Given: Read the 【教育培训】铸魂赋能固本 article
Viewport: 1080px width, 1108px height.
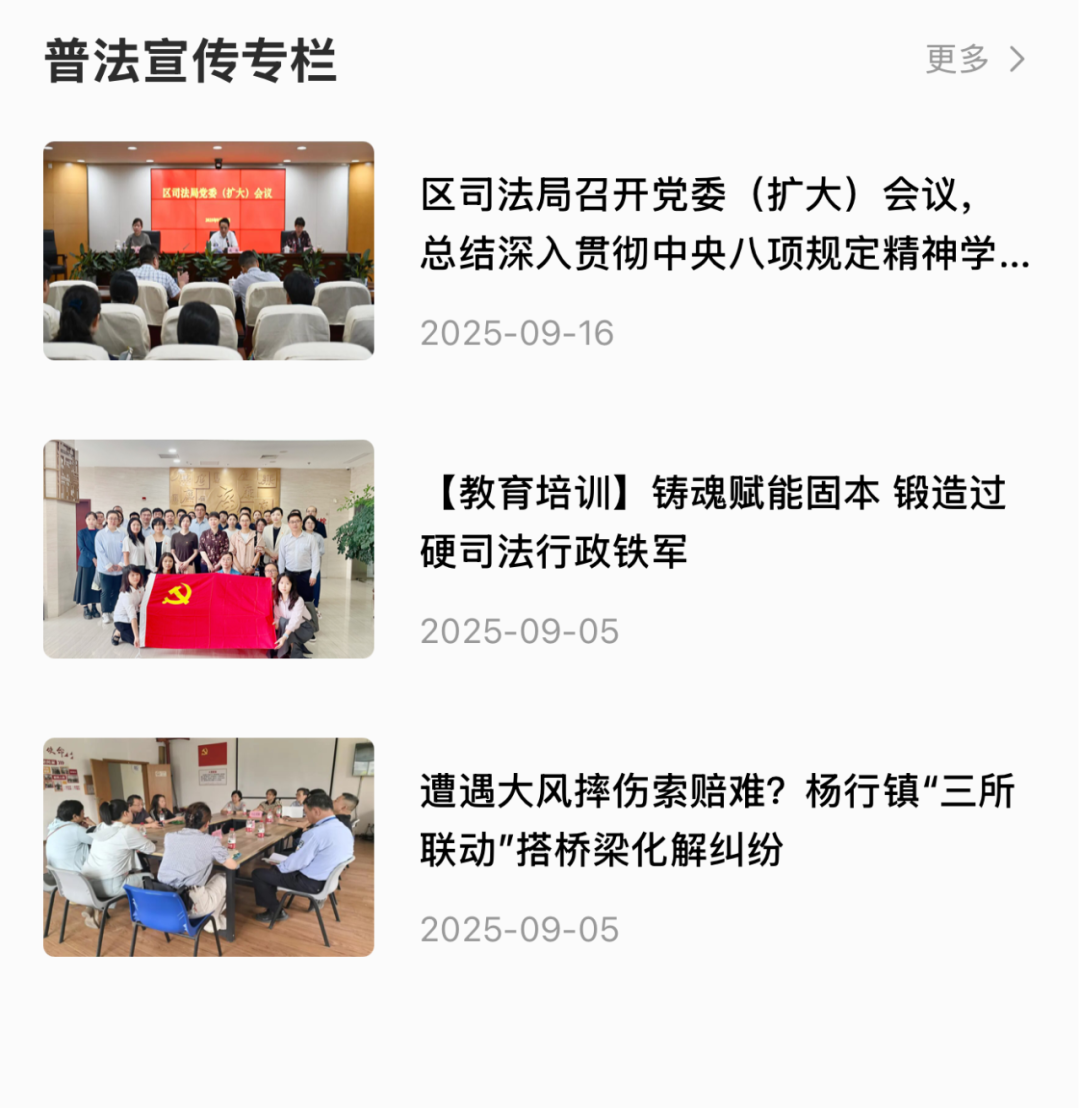Looking at the screenshot, I should pyautogui.click(x=712, y=521).
